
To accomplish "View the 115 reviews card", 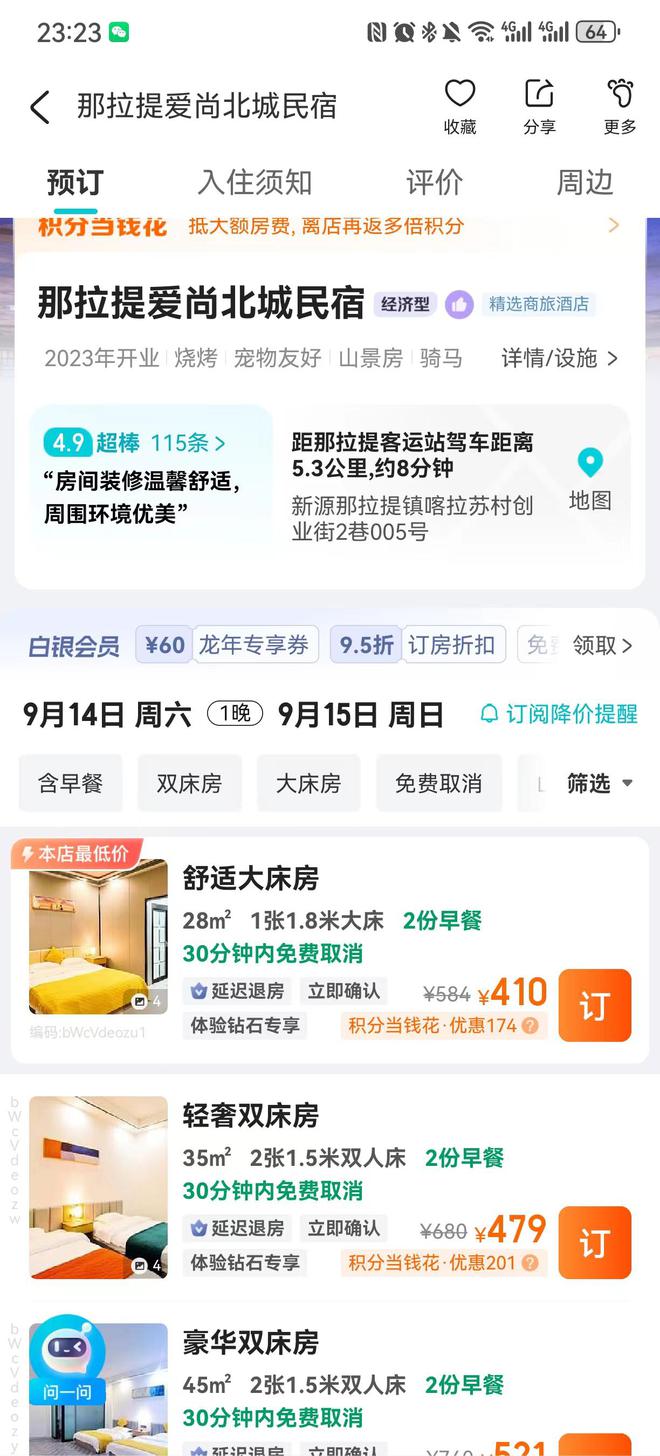I will [150, 475].
